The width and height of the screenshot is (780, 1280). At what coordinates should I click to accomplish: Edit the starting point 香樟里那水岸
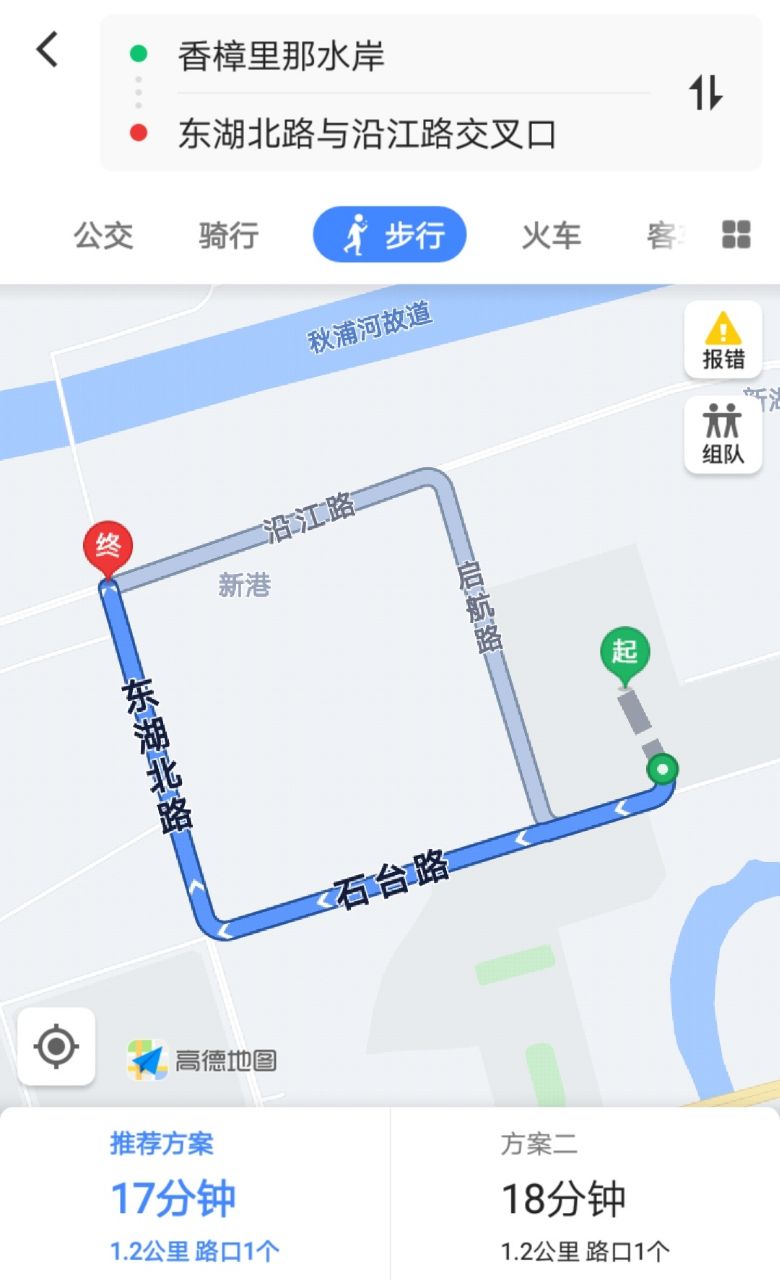(281, 56)
